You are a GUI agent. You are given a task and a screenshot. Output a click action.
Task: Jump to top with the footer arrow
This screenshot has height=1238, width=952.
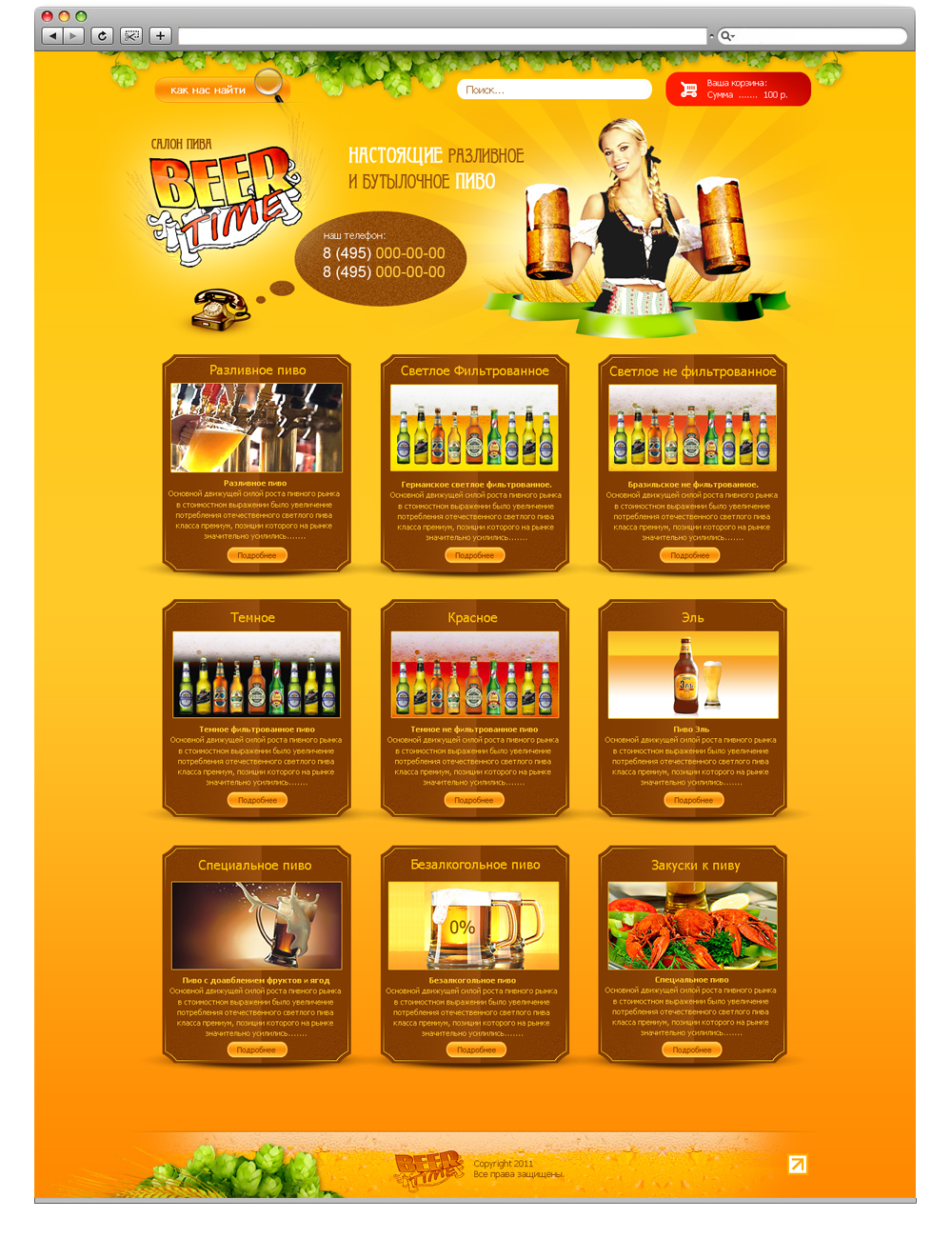[x=798, y=1164]
